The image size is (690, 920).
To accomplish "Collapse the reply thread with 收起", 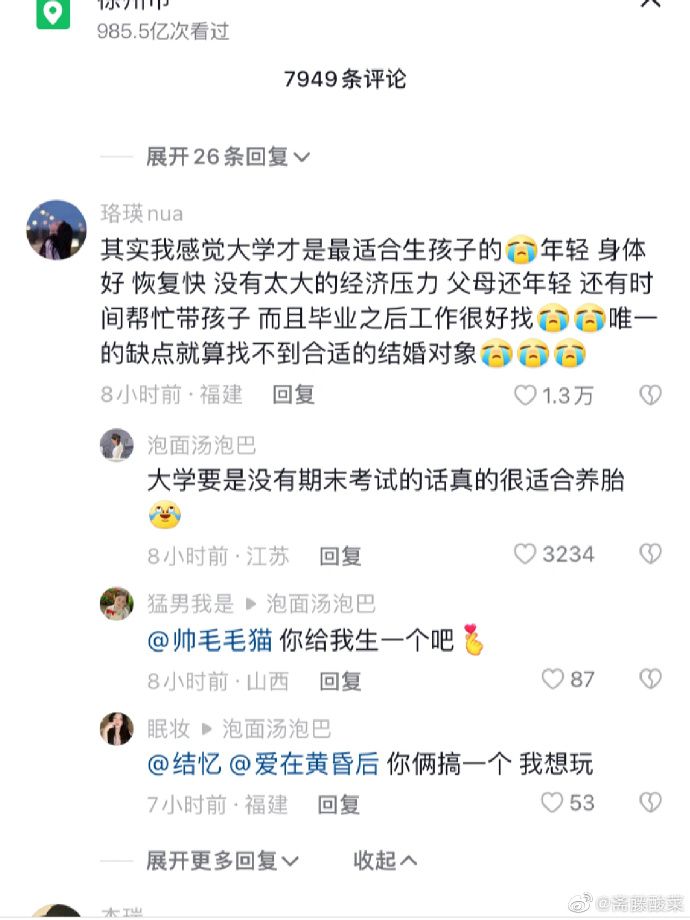I will pyautogui.click(x=385, y=861).
